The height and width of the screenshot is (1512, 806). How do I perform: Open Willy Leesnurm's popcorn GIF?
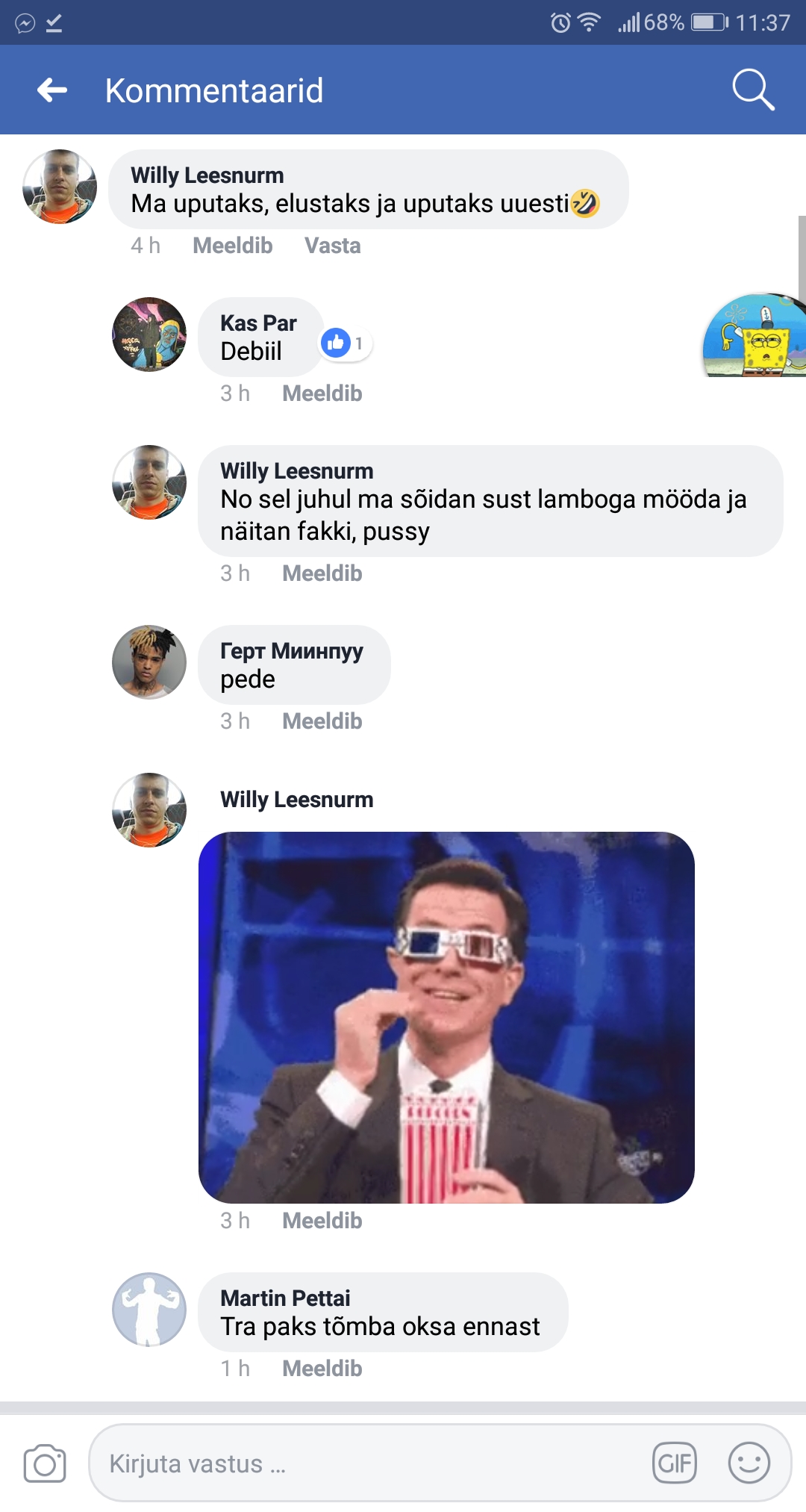[x=446, y=1018]
